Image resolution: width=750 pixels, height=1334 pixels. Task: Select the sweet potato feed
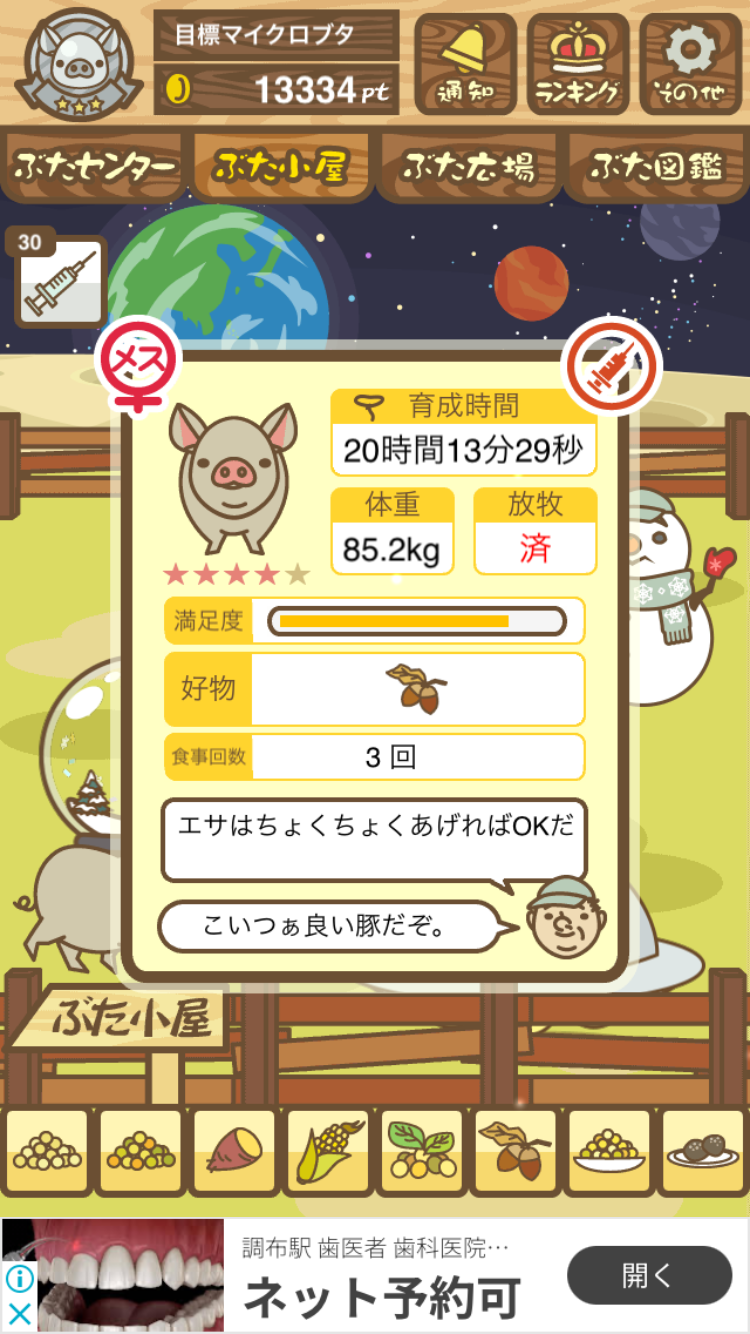[234, 1152]
